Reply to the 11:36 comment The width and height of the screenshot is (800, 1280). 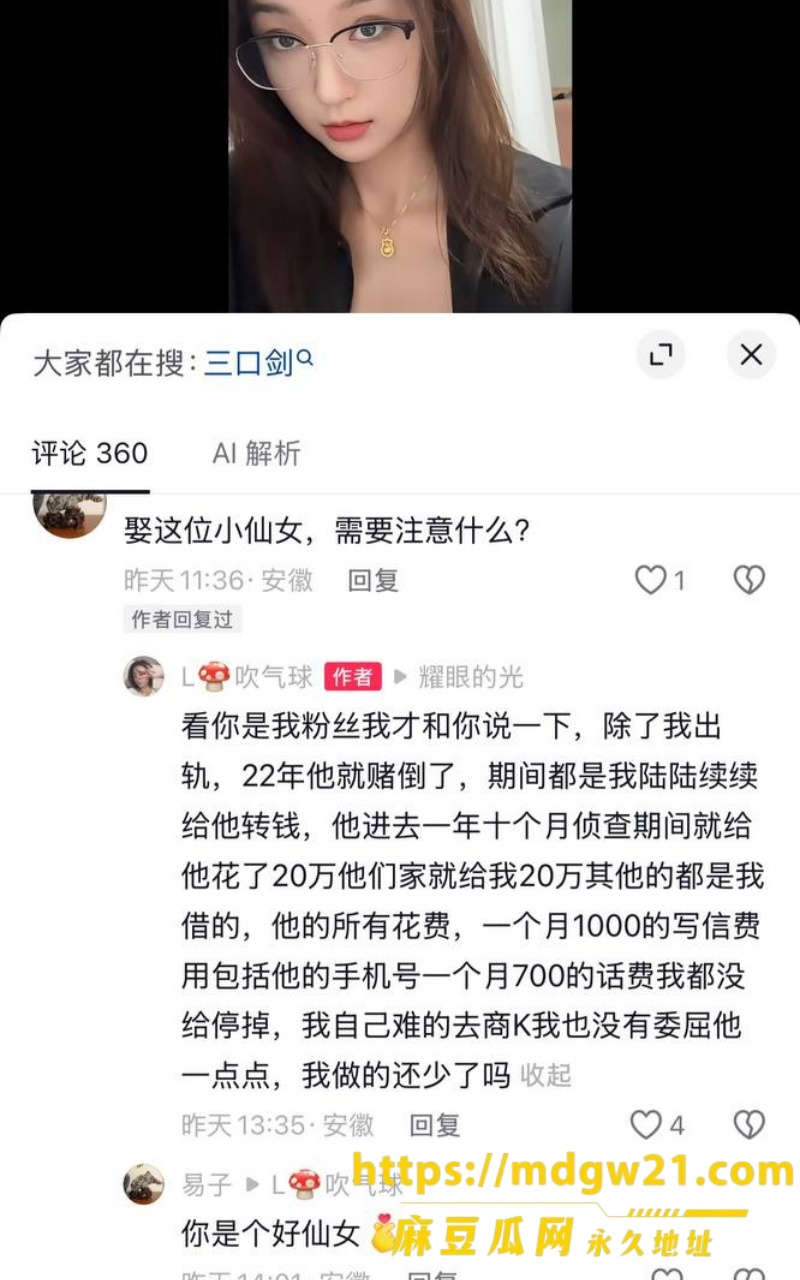point(373,580)
